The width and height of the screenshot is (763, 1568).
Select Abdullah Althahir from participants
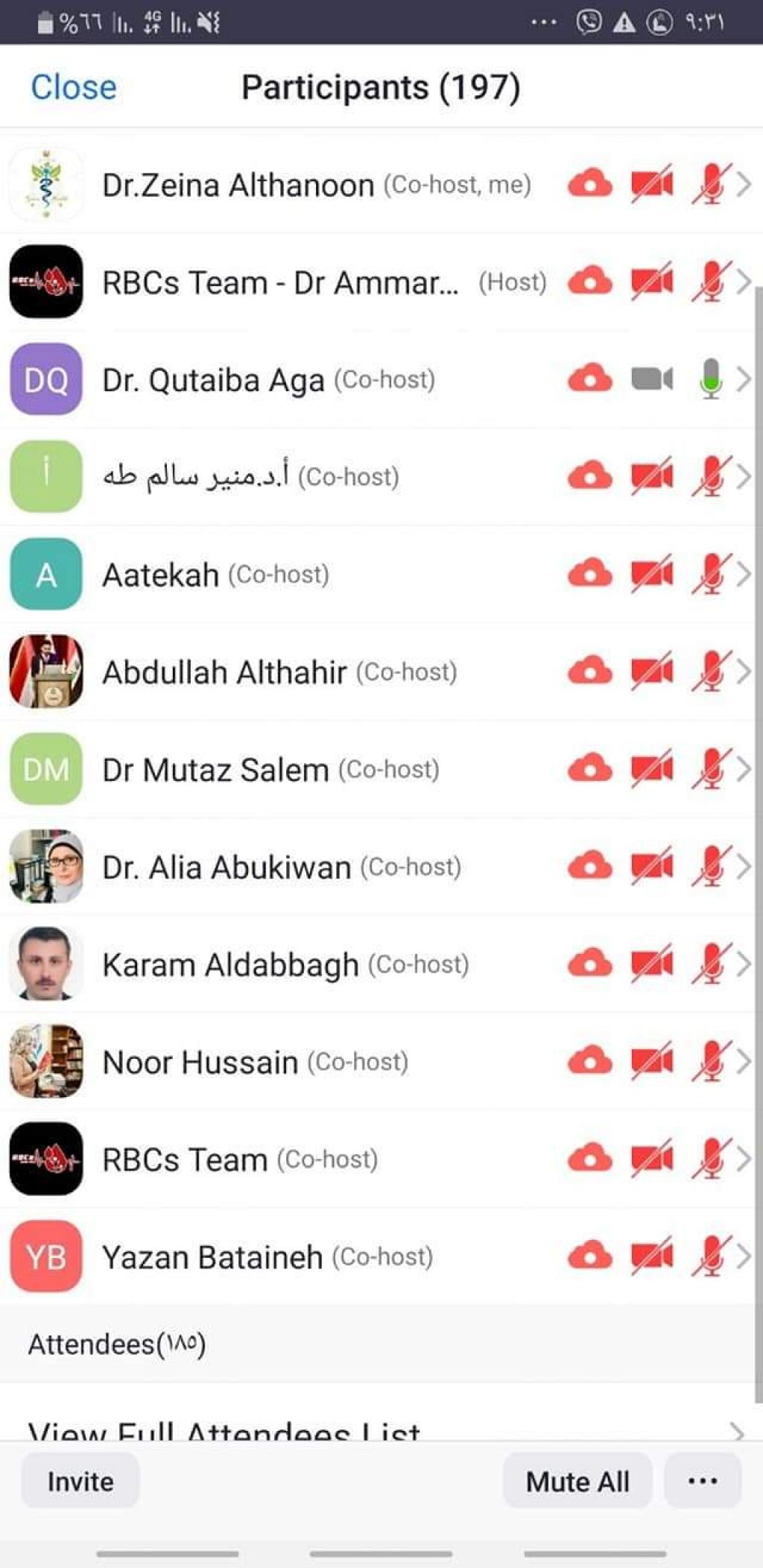coord(279,672)
